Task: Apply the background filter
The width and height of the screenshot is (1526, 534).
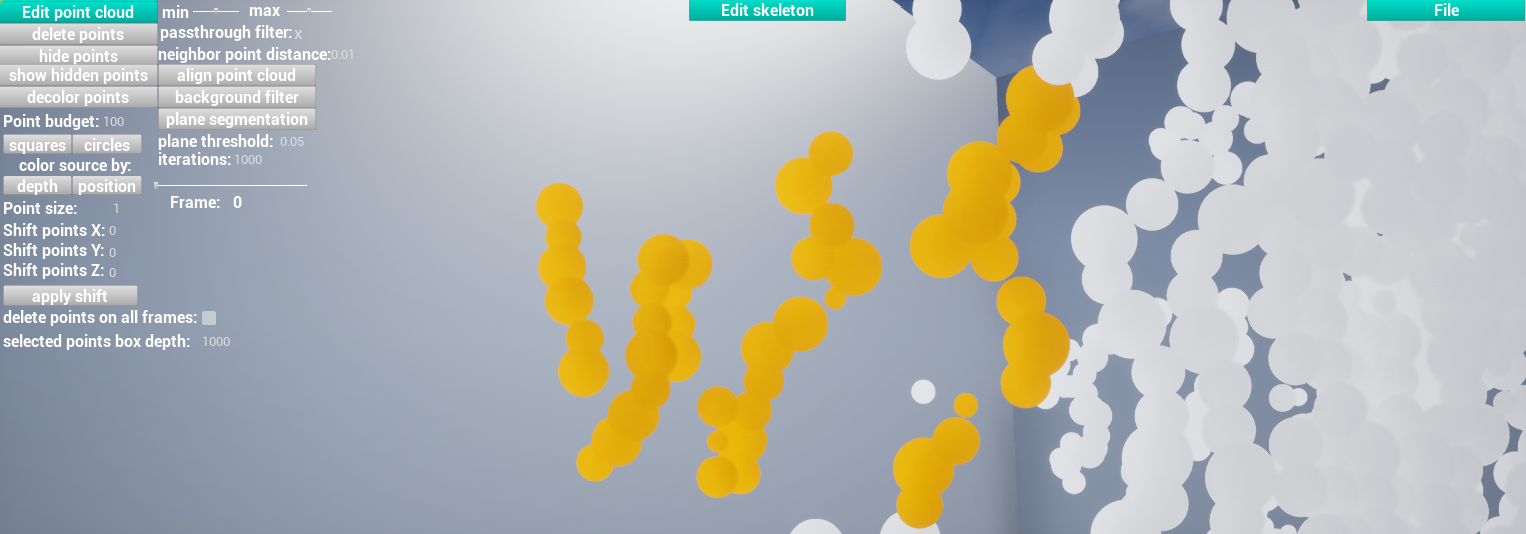Action: pyautogui.click(x=236, y=97)
